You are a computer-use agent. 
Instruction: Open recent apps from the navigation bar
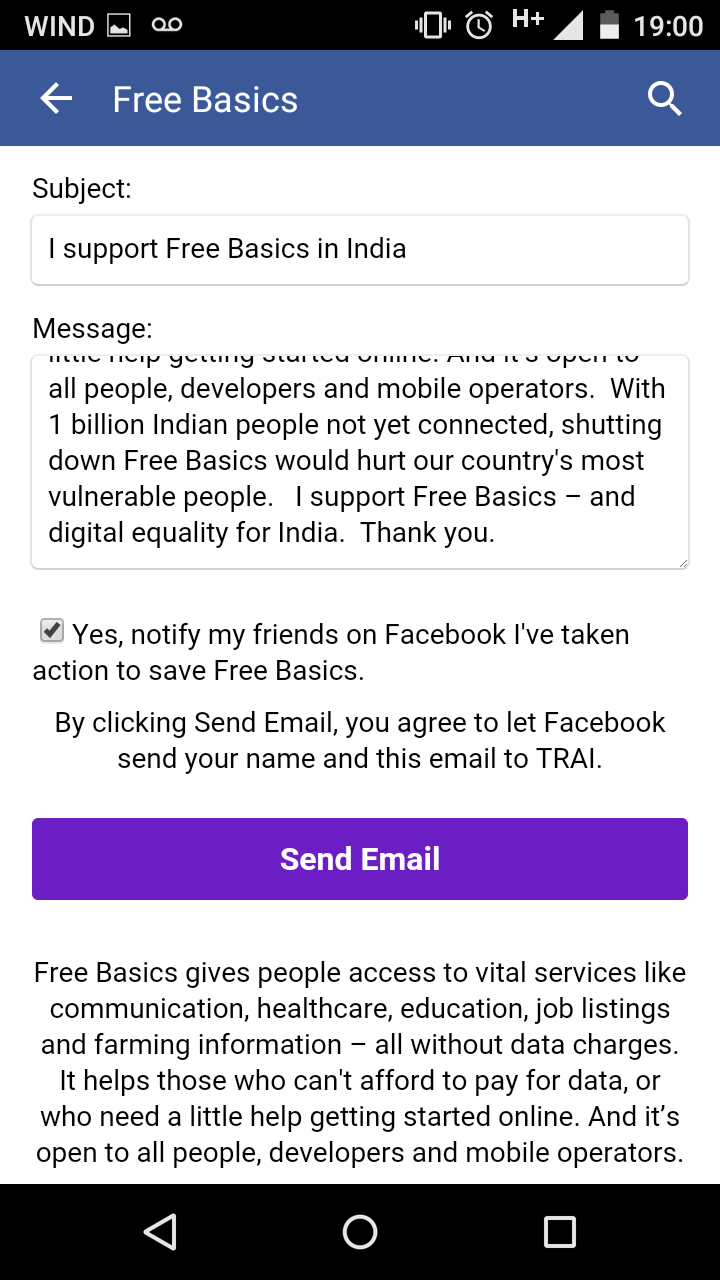560,1232
